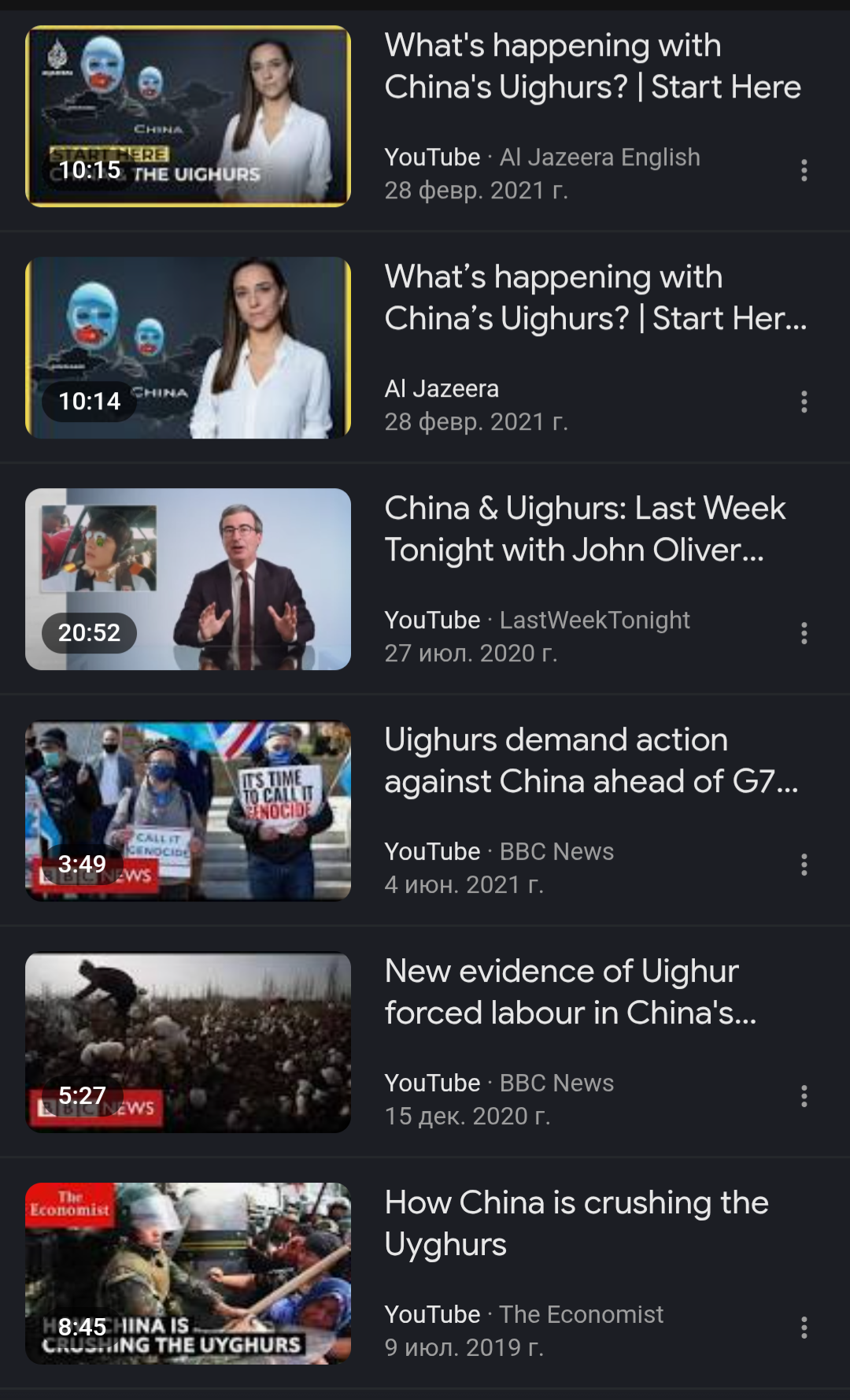Play BBC News Uighur forced labour video

pos(188,1043)
